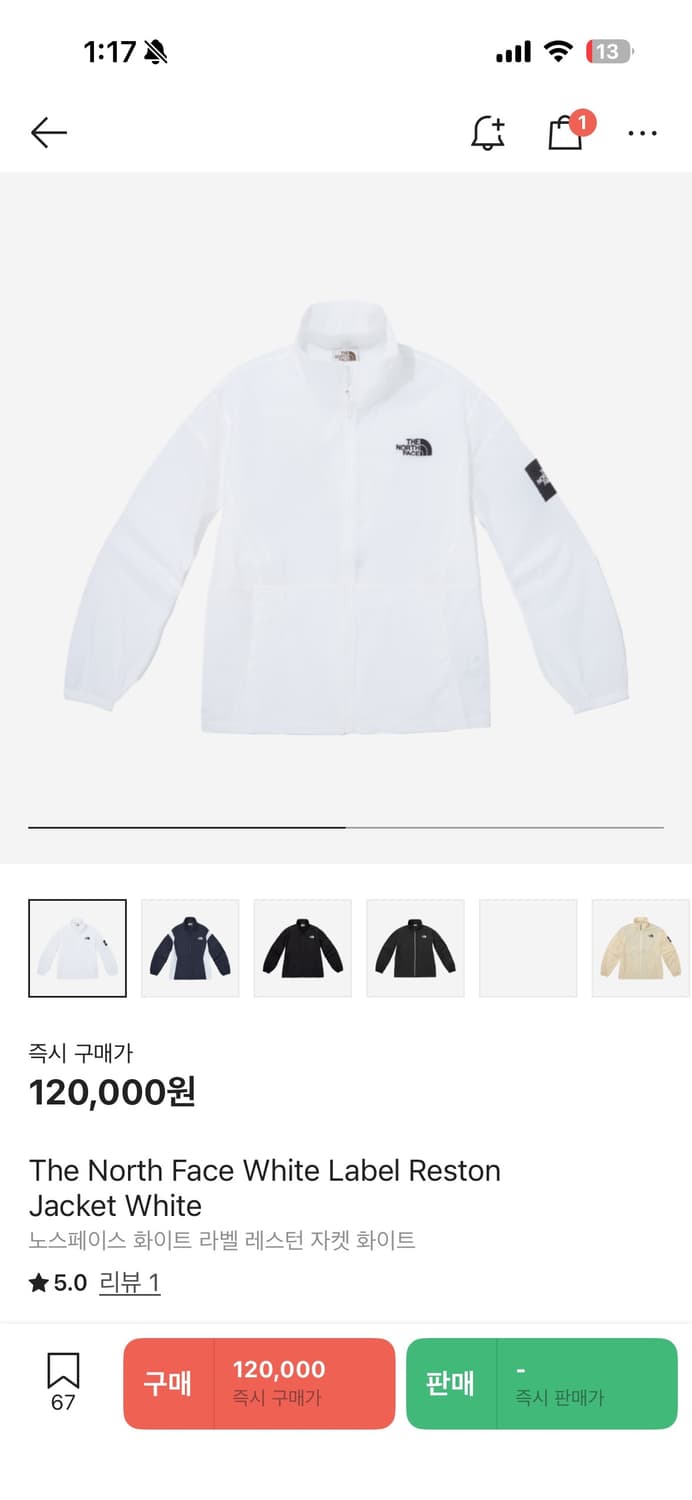Screen dimensions: 692x1500
Task: Select the beige jacket thumbnail
Action: coord(640,948)
